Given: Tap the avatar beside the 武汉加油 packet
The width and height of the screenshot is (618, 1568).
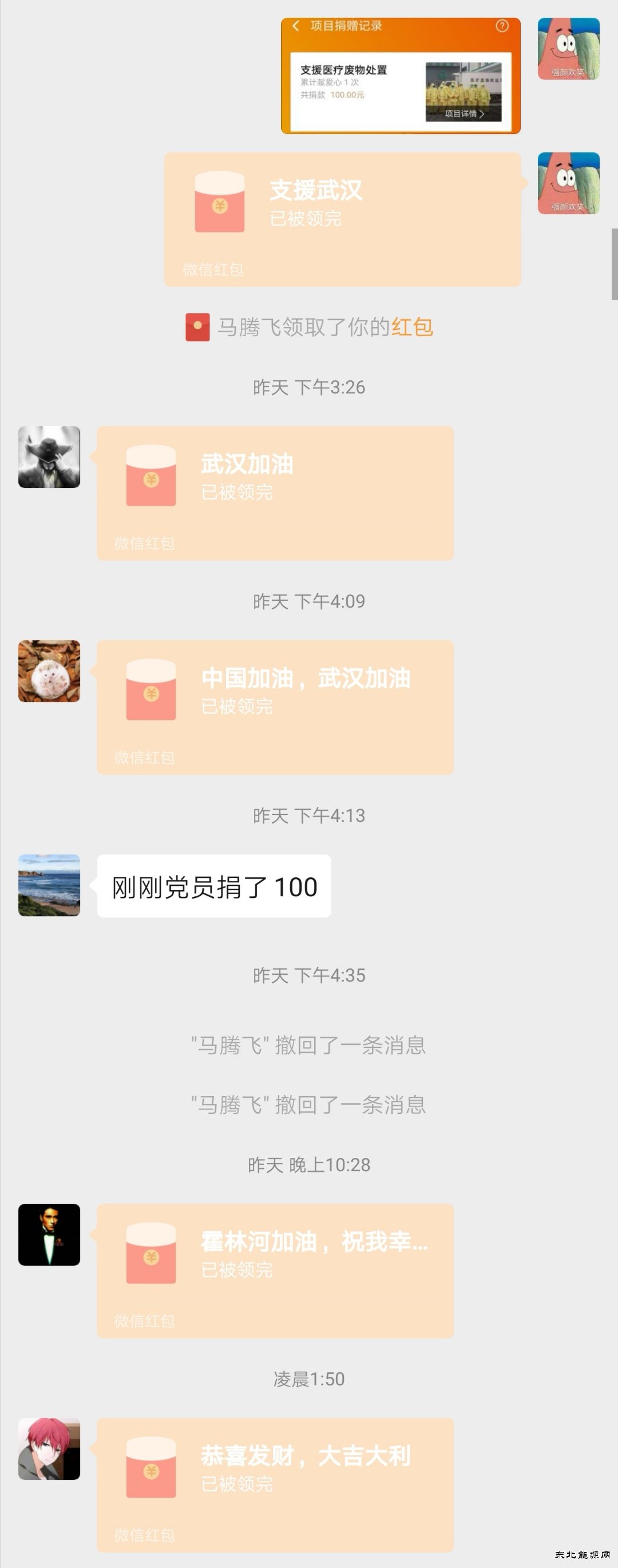Looking at the screenshot, I should pyautogui.click(x=49, y=457).
